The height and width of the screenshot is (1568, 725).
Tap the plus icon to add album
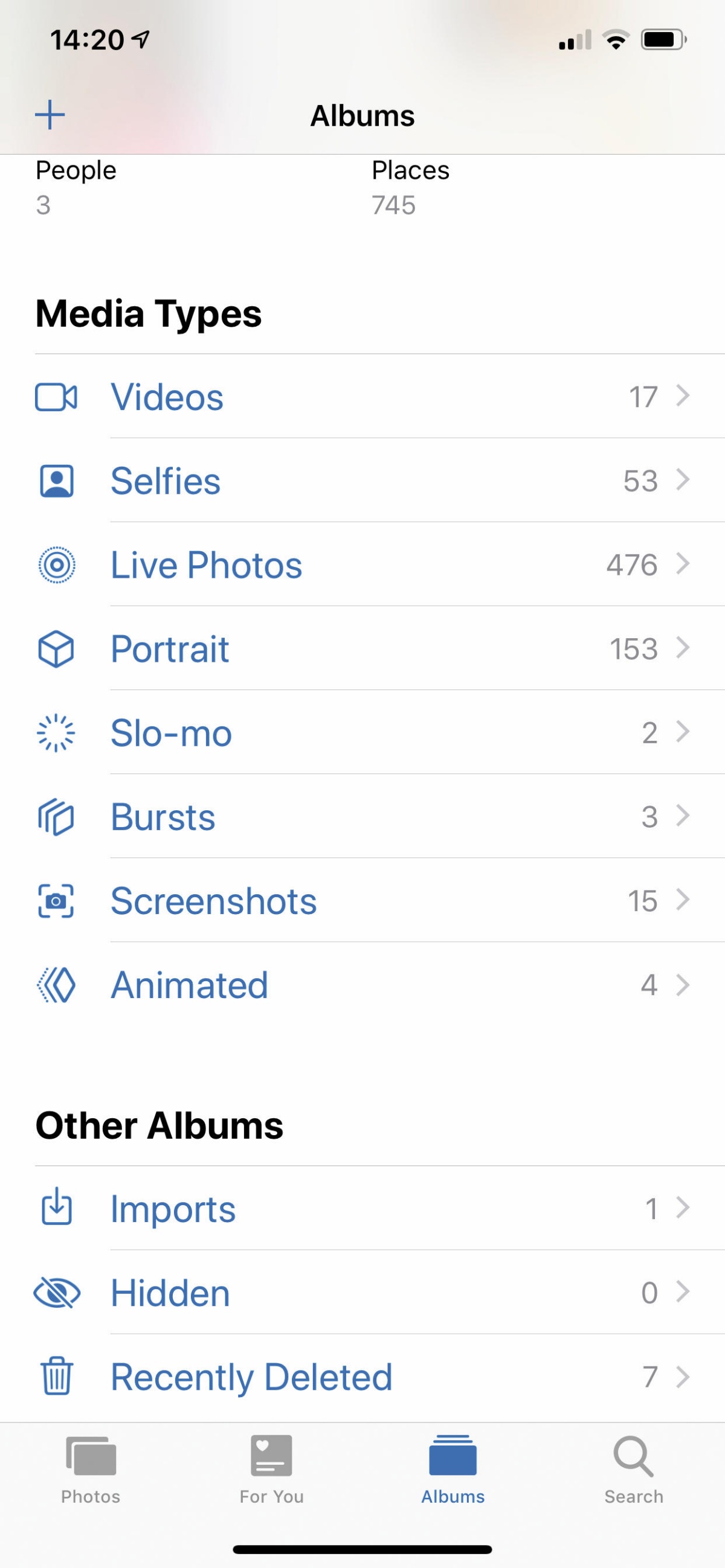click(x=50, y=115)
